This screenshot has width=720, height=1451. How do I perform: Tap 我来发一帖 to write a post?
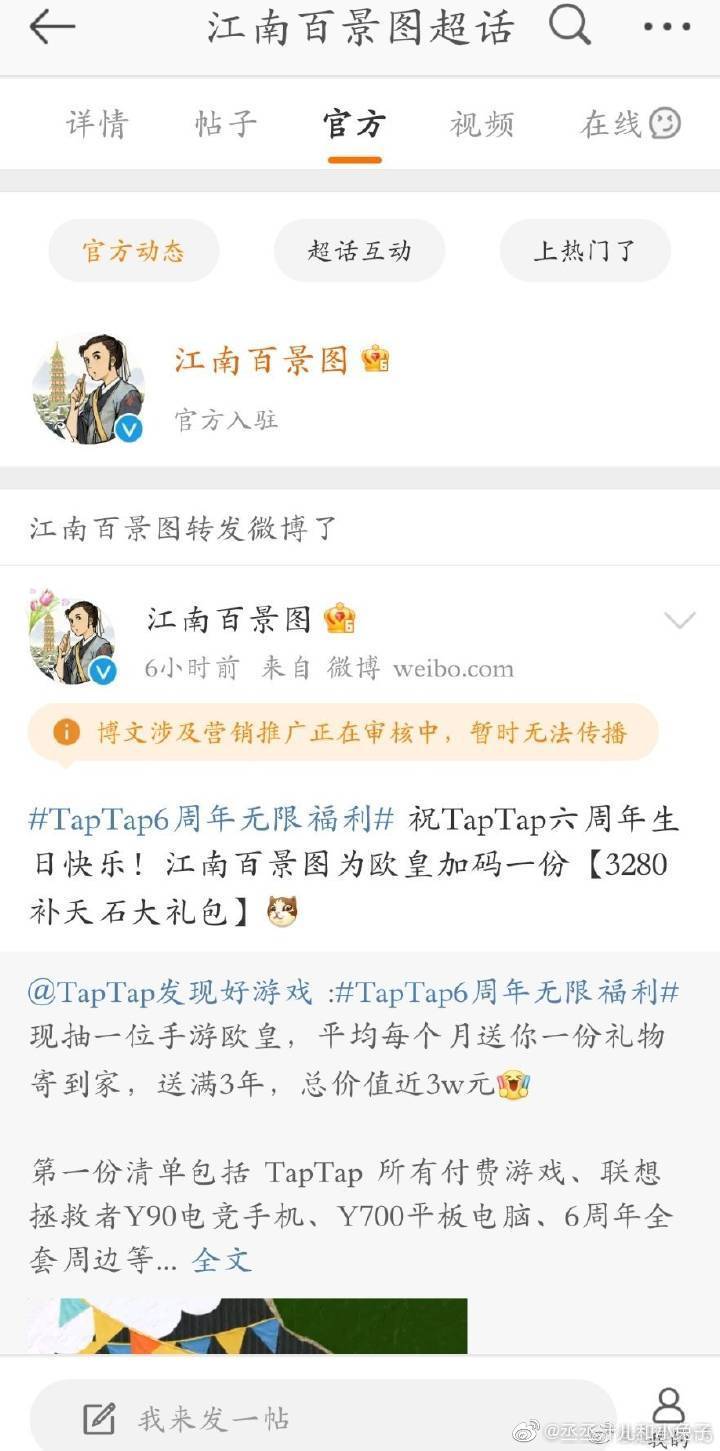tap(214, 1417)
